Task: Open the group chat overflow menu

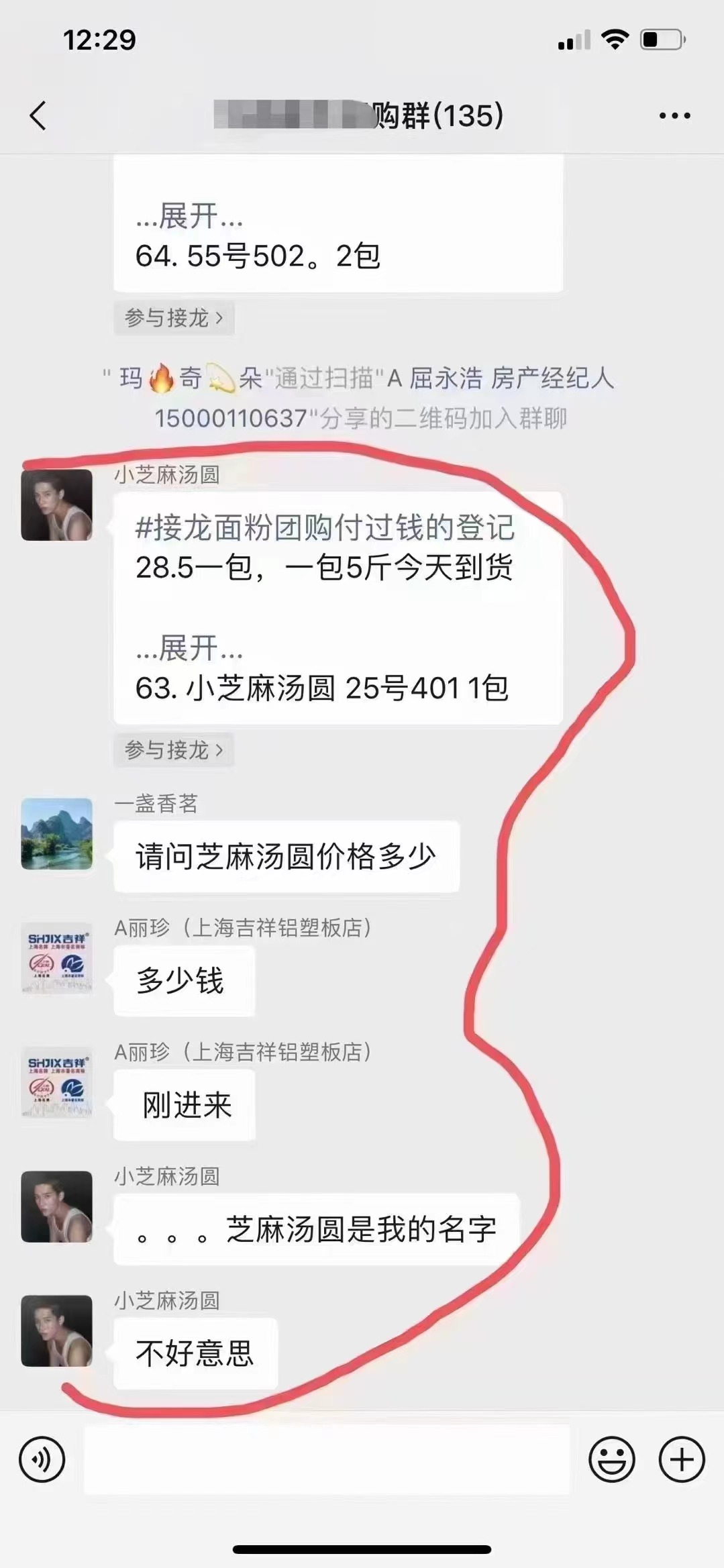Action: click(x=674, y=115)
